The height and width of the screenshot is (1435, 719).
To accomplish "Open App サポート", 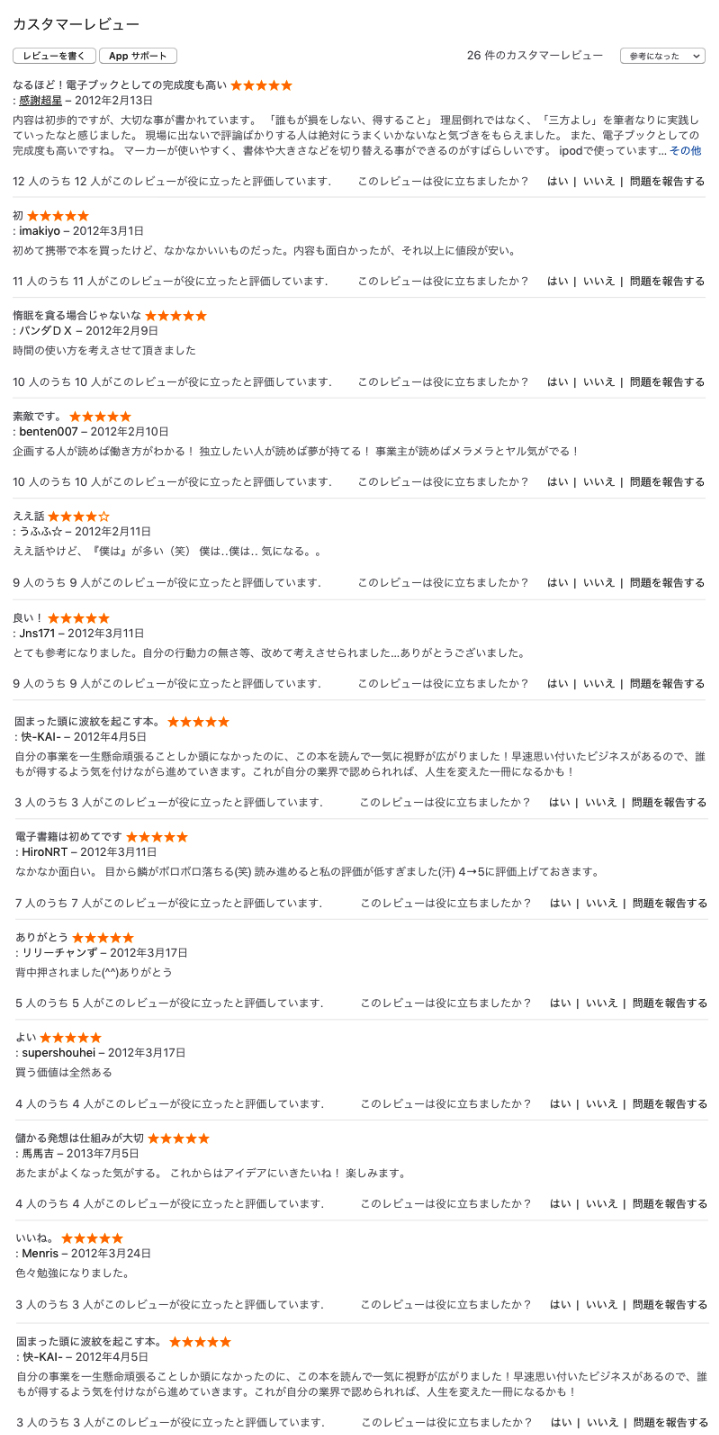I will 138,56.
